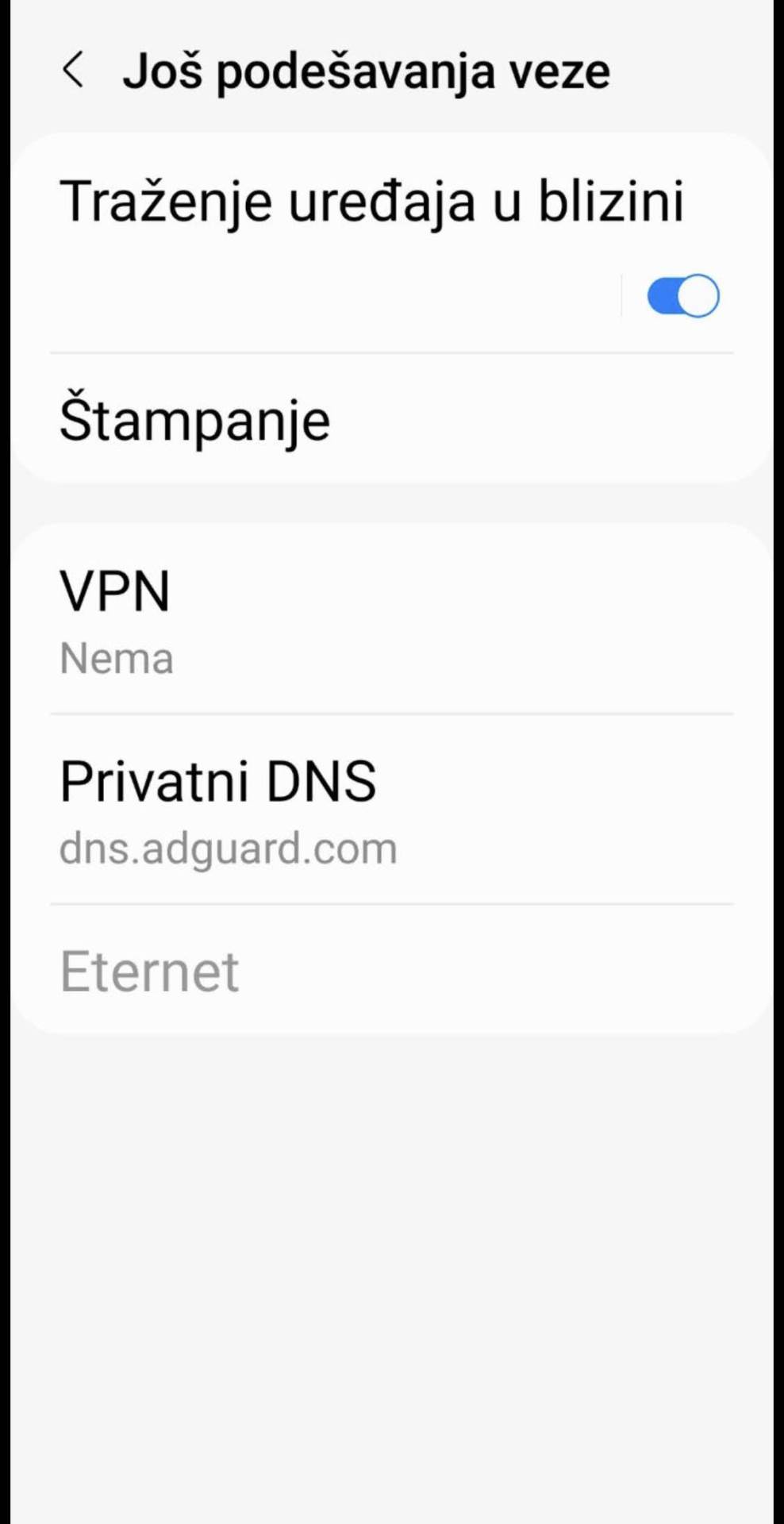Go back from Još podešavanja veze
This screenshot has width=784, height=1524.
tap(73, 70)
